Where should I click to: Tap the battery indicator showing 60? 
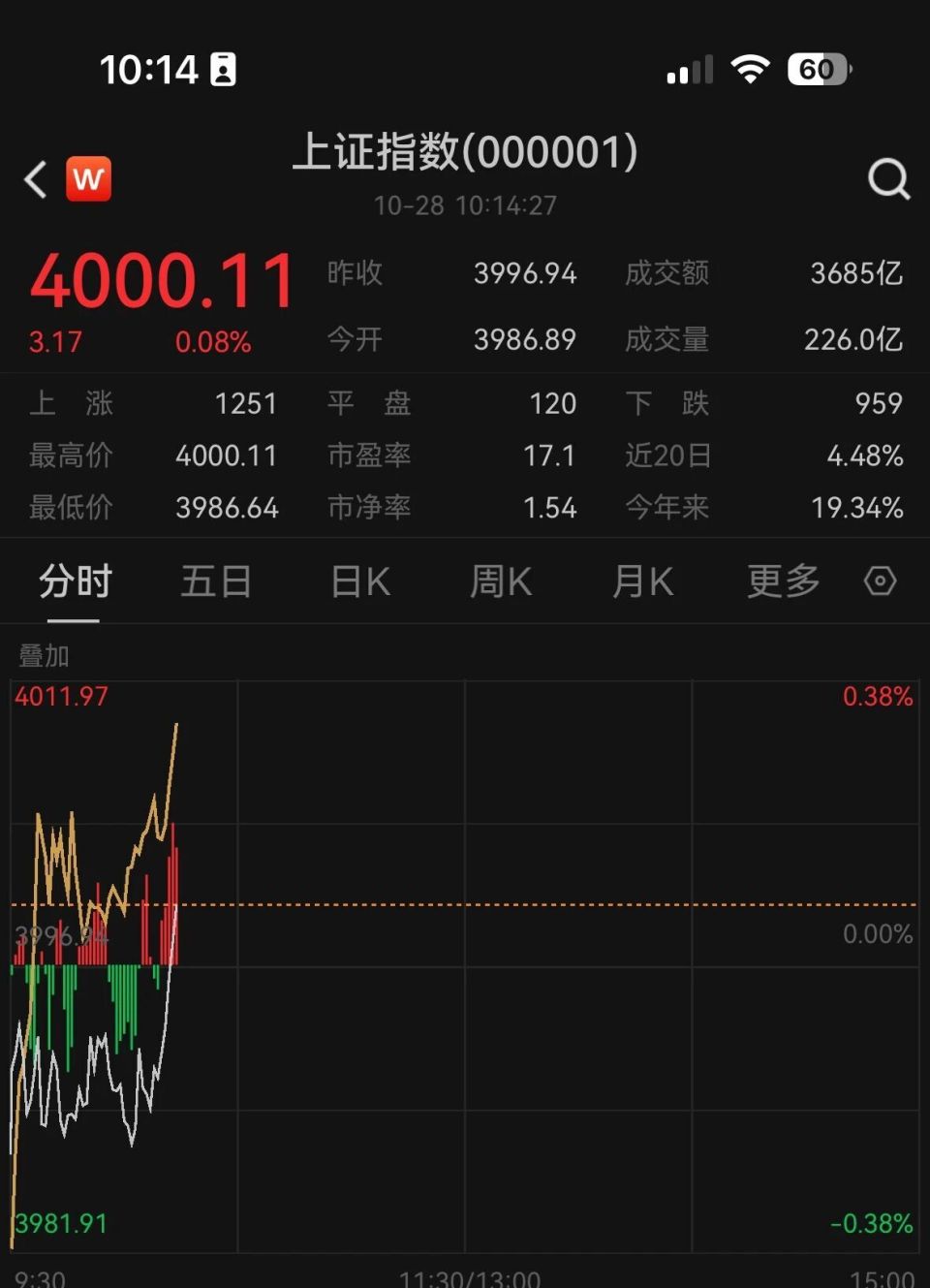click(x=817, y=69)
